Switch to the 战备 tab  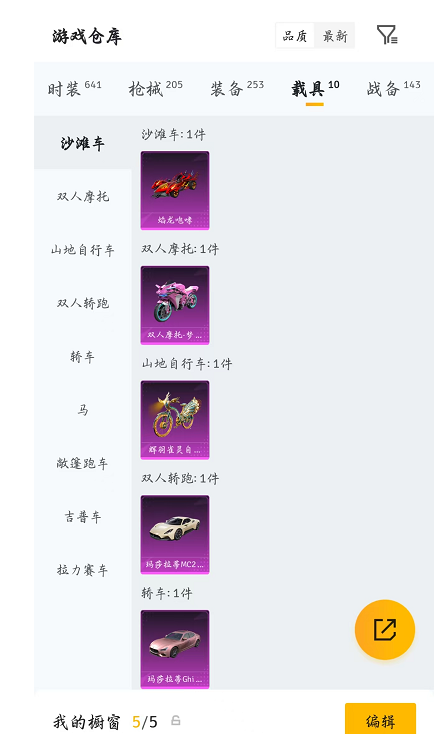[393, 88]
